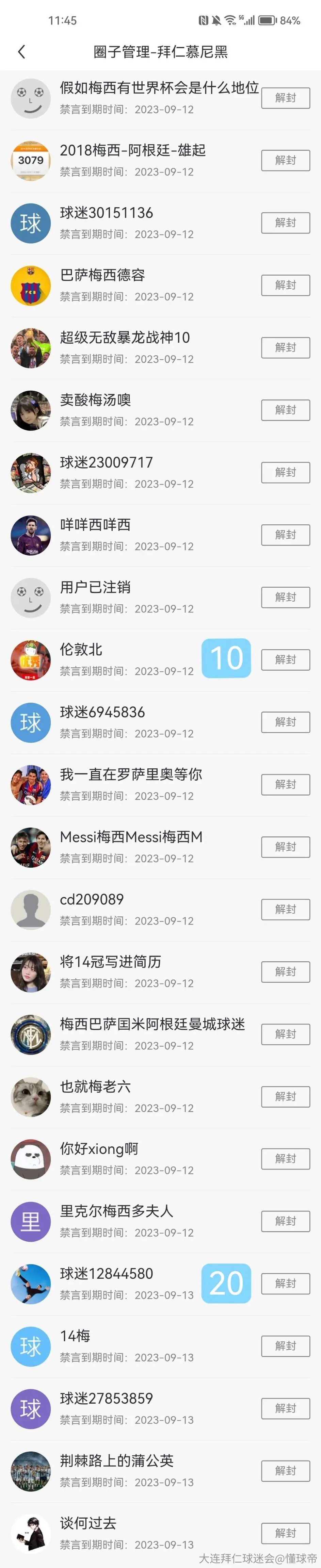The image size is (321, 1568).
Task: Unban user 2018梅西-阿根廷-雄起
Action: [x=286, y=160]
